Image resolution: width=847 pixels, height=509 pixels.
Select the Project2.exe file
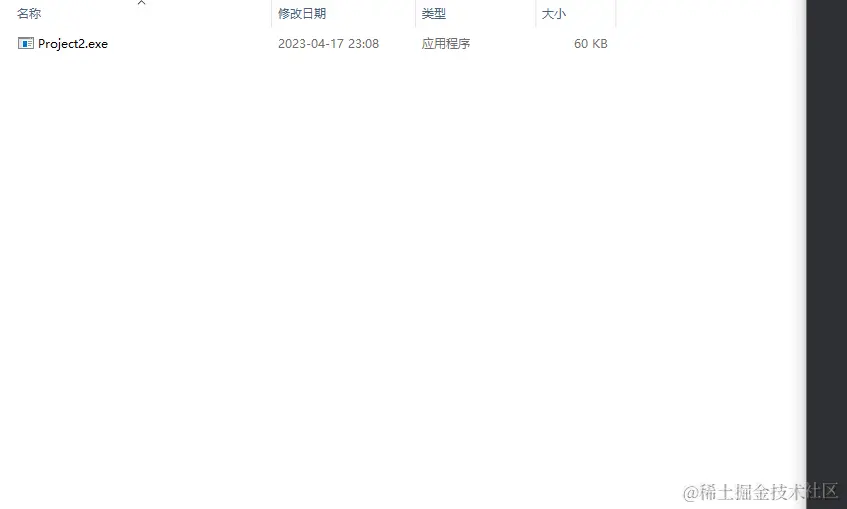tap(72, 44)
